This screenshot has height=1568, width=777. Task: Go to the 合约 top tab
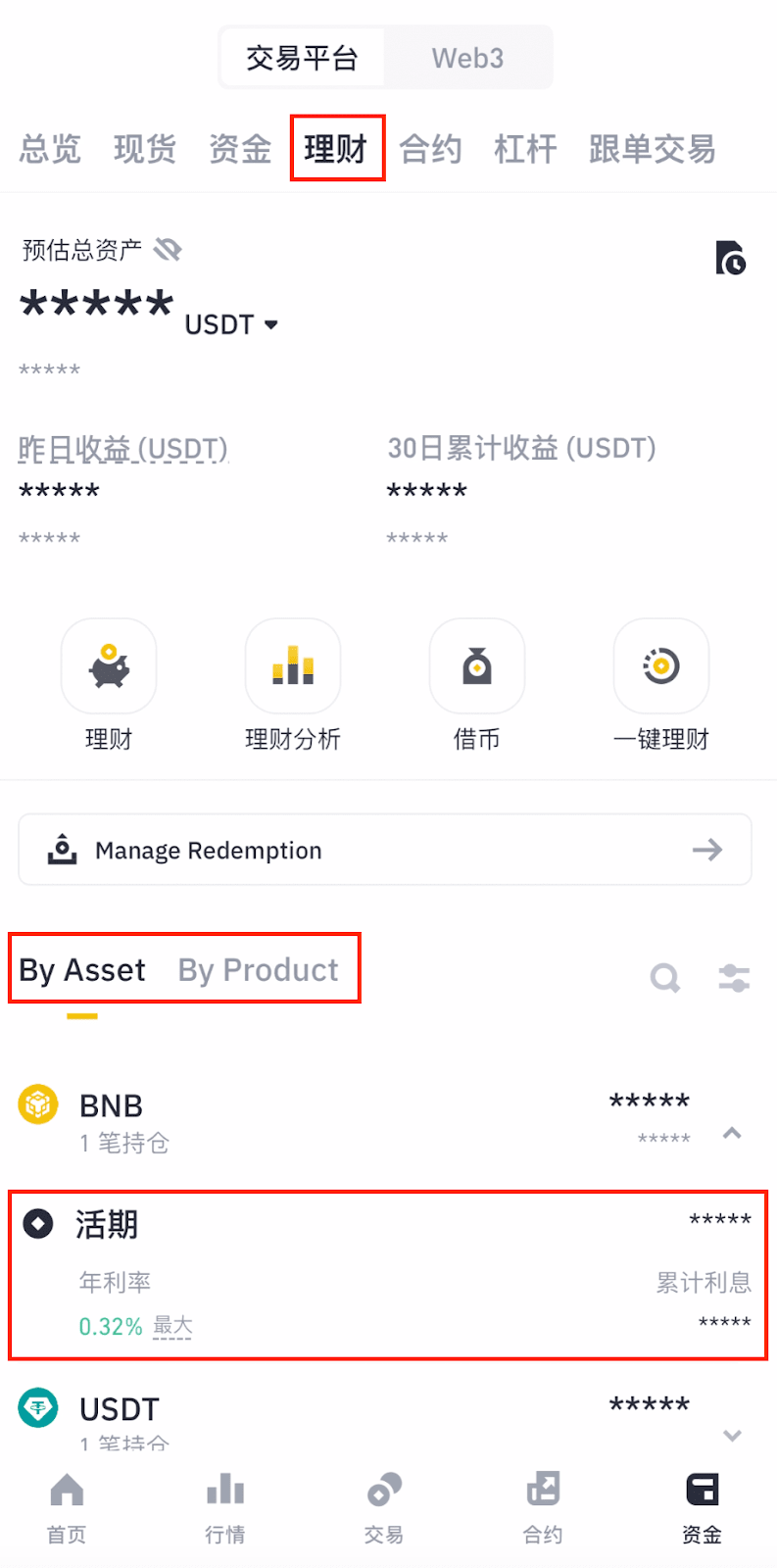tap(430, 149)
